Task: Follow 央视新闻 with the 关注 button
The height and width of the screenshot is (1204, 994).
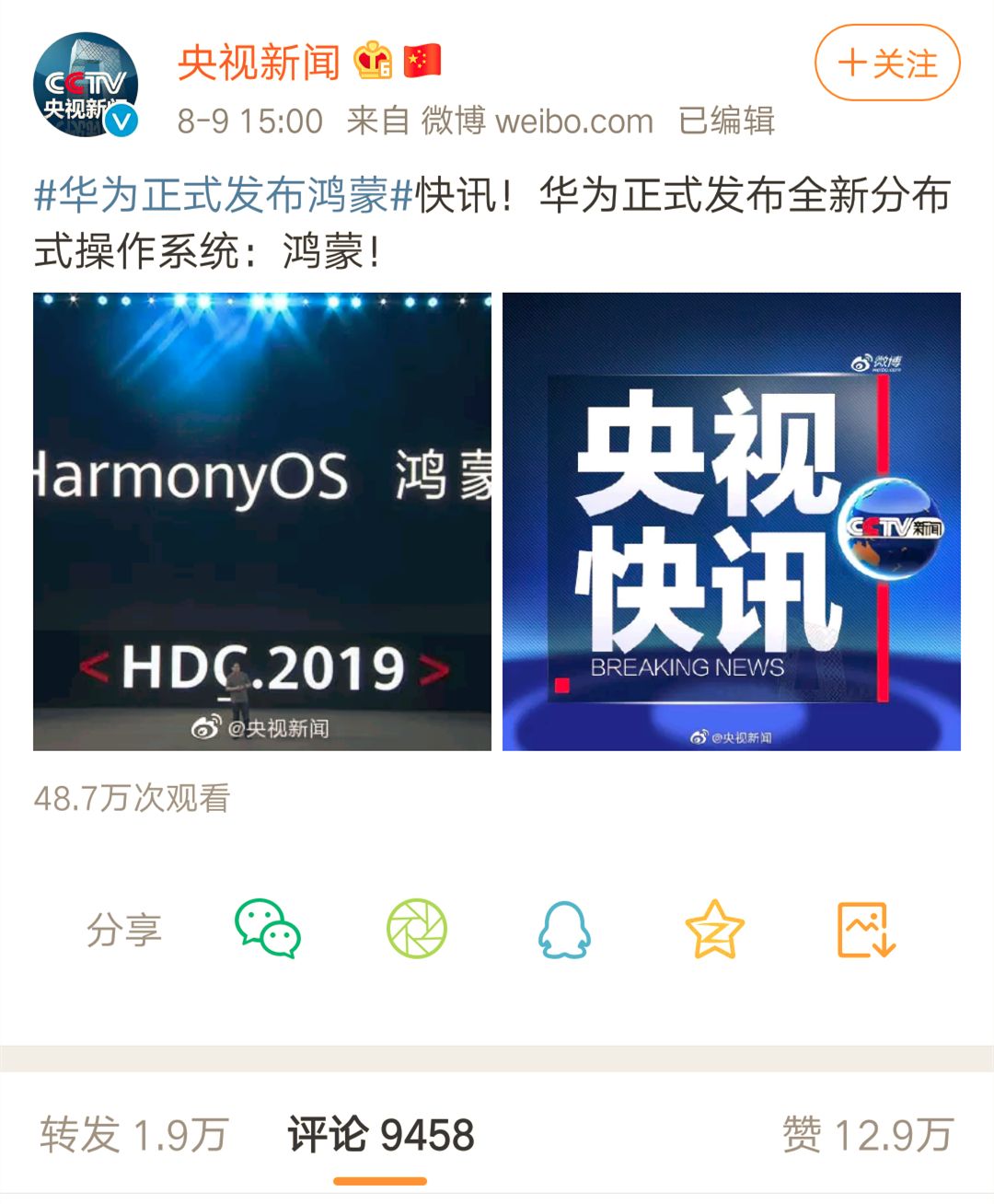Action: (x=887, y=63)
